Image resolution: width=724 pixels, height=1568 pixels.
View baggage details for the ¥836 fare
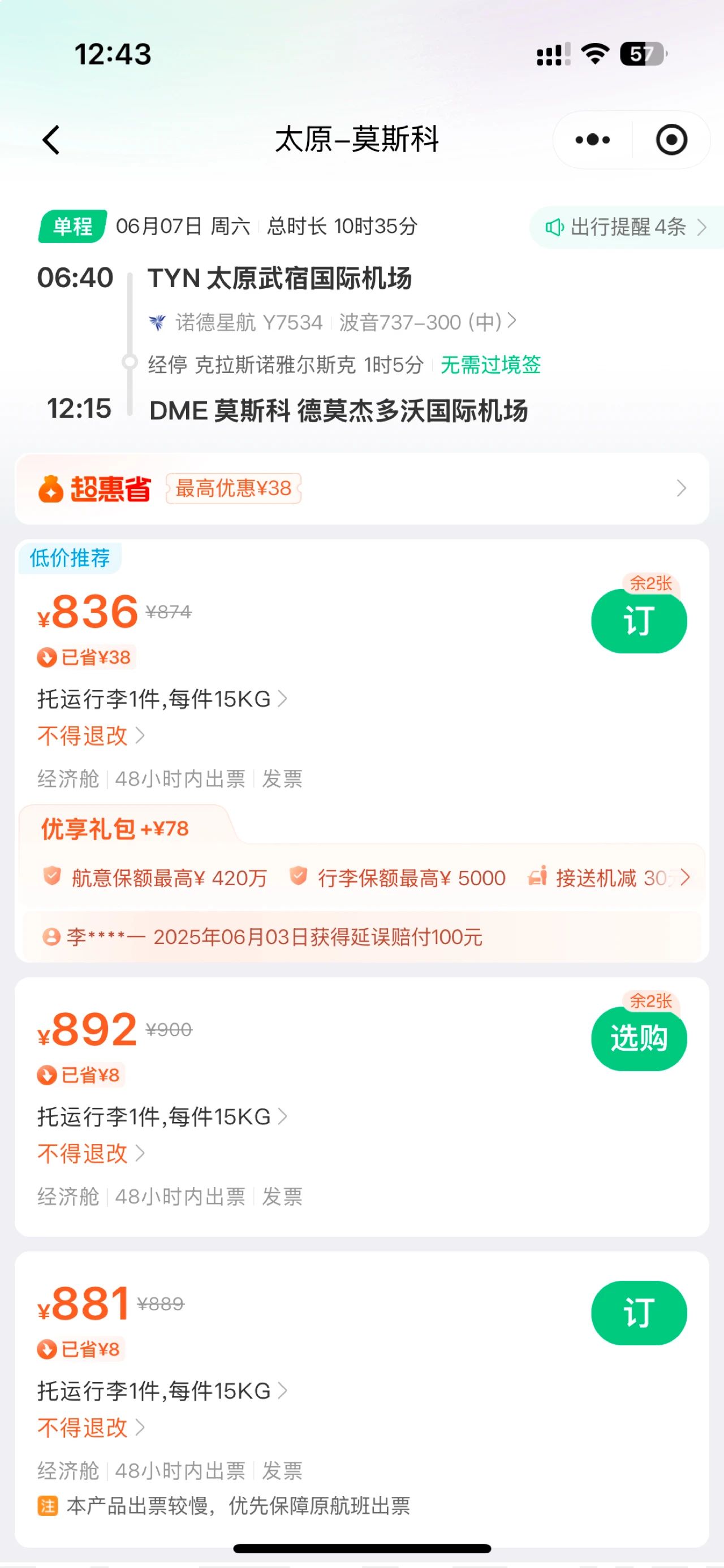pos(162,699)
